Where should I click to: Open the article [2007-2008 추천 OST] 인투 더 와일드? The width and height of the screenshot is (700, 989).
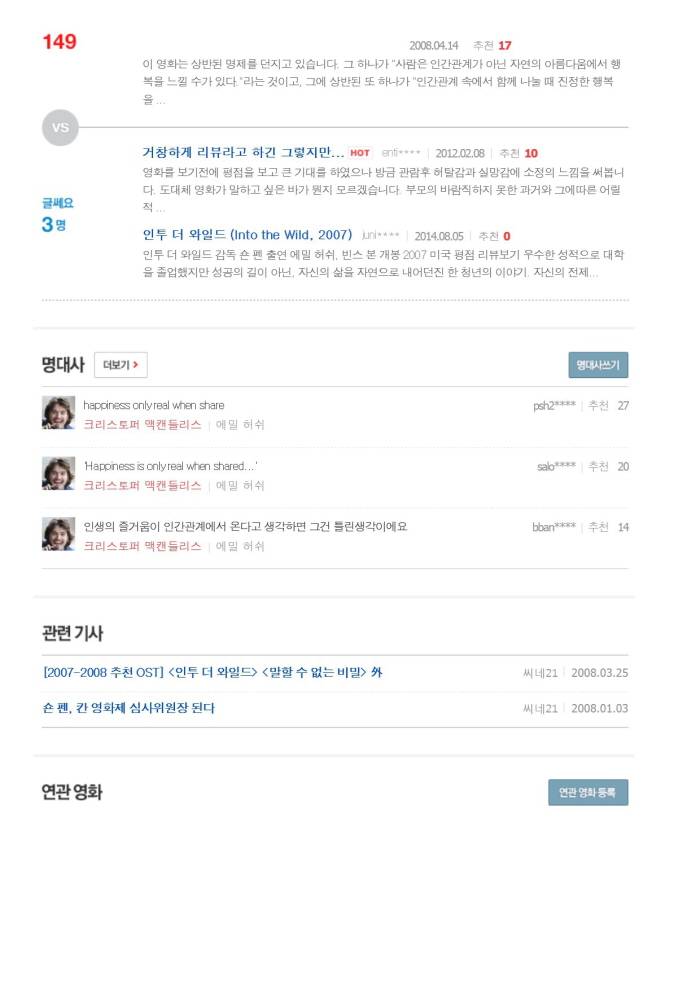tap(212, 672)
